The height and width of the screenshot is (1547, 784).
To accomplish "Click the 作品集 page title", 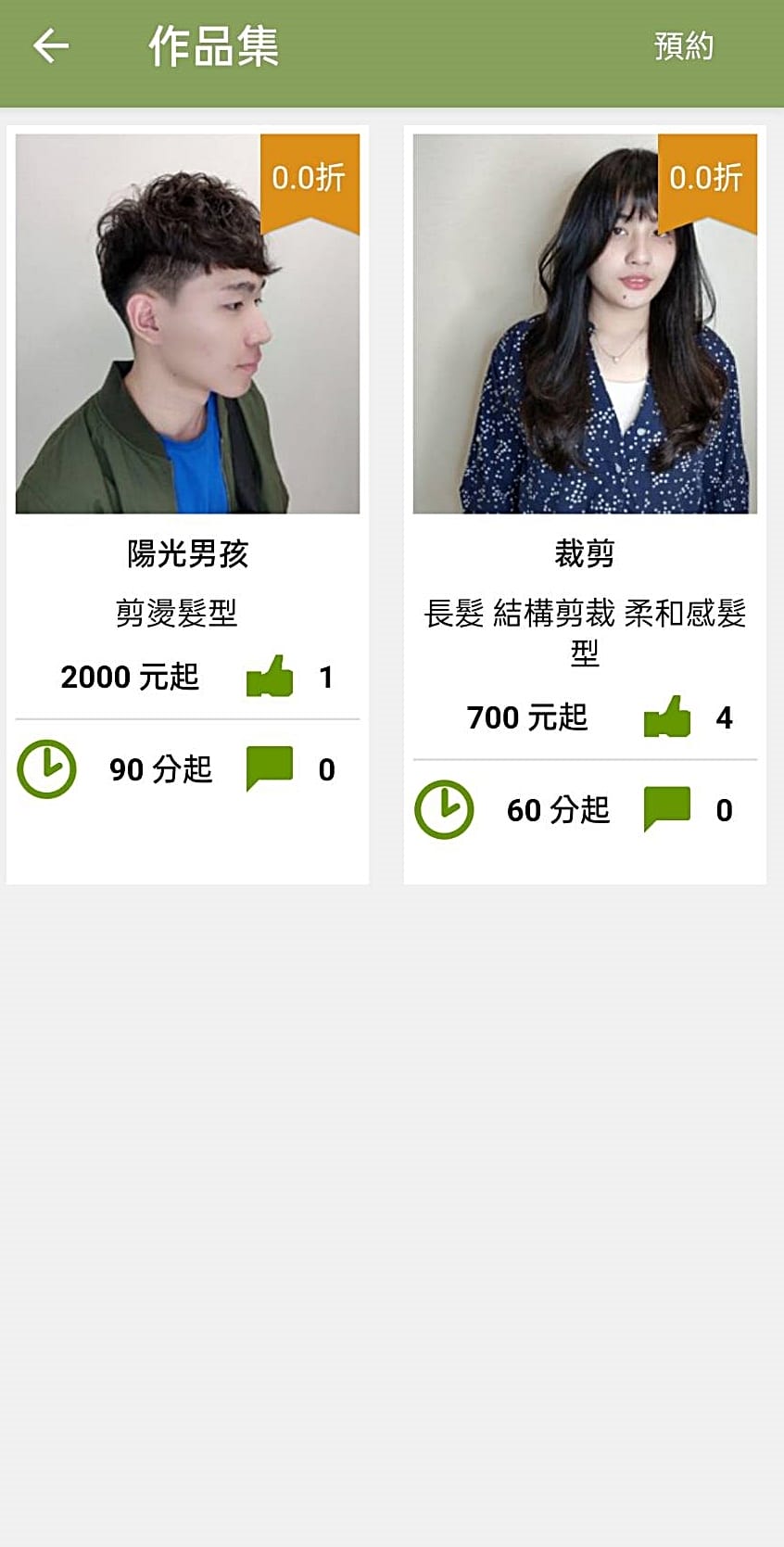I will pyautogui.click(x=213, y=48).
